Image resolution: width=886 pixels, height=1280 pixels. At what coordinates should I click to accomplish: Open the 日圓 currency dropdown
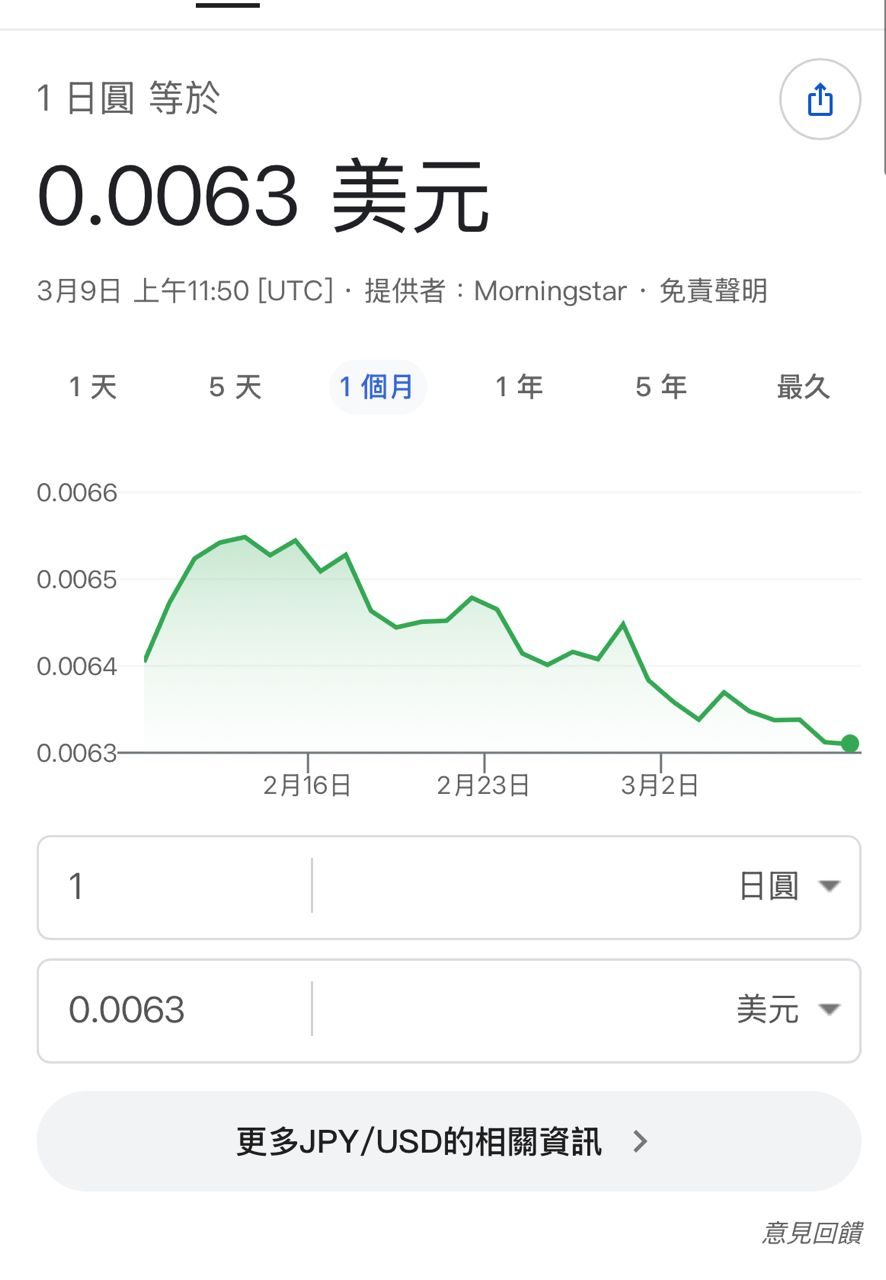(788, 886)
